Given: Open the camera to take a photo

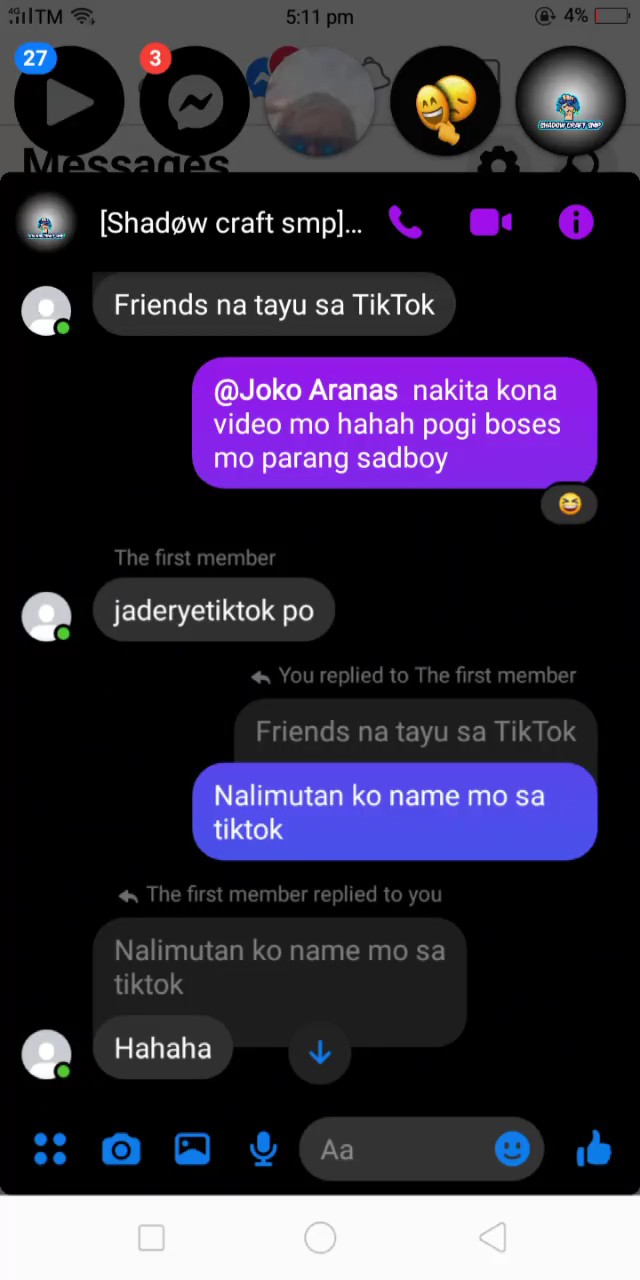Looking at the screenshot, I should point(121,1150).
